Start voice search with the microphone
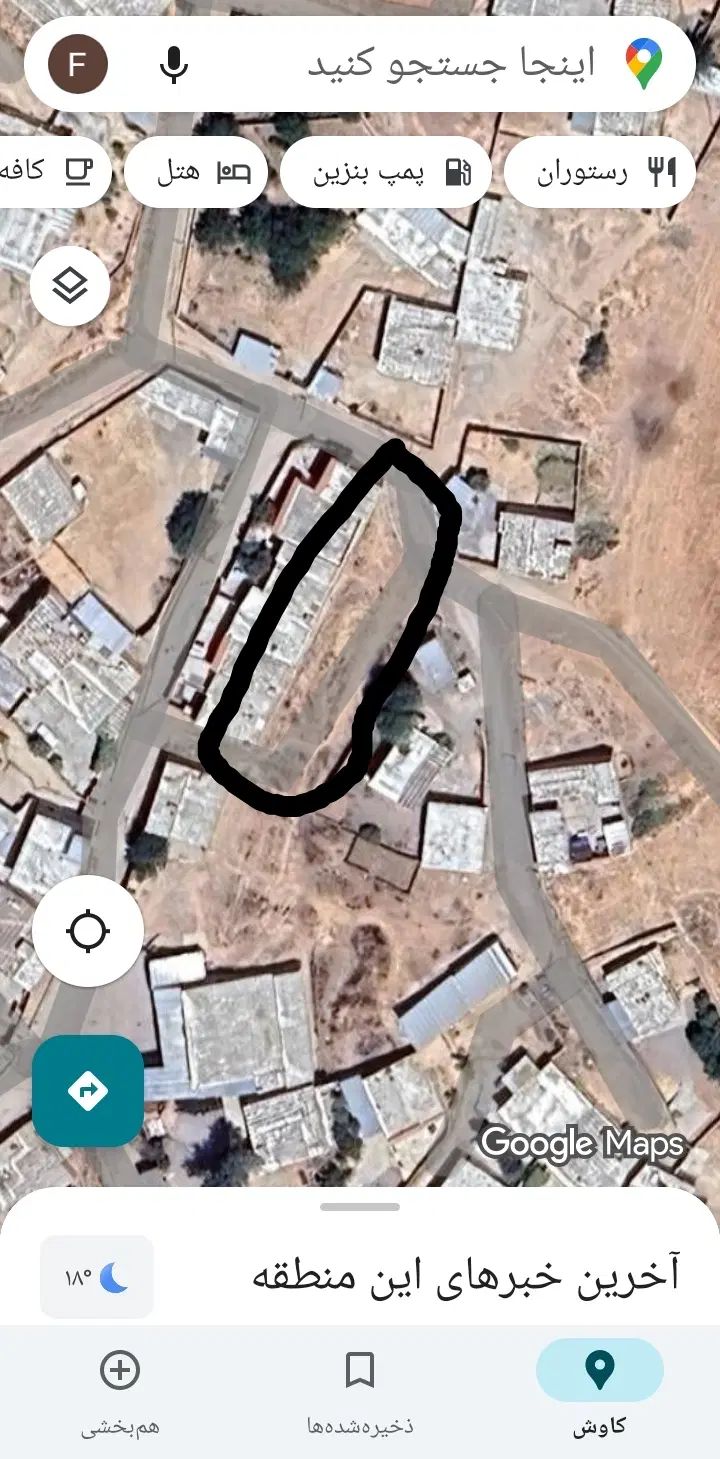720x1459 pixels. click(x=174, y=65)
